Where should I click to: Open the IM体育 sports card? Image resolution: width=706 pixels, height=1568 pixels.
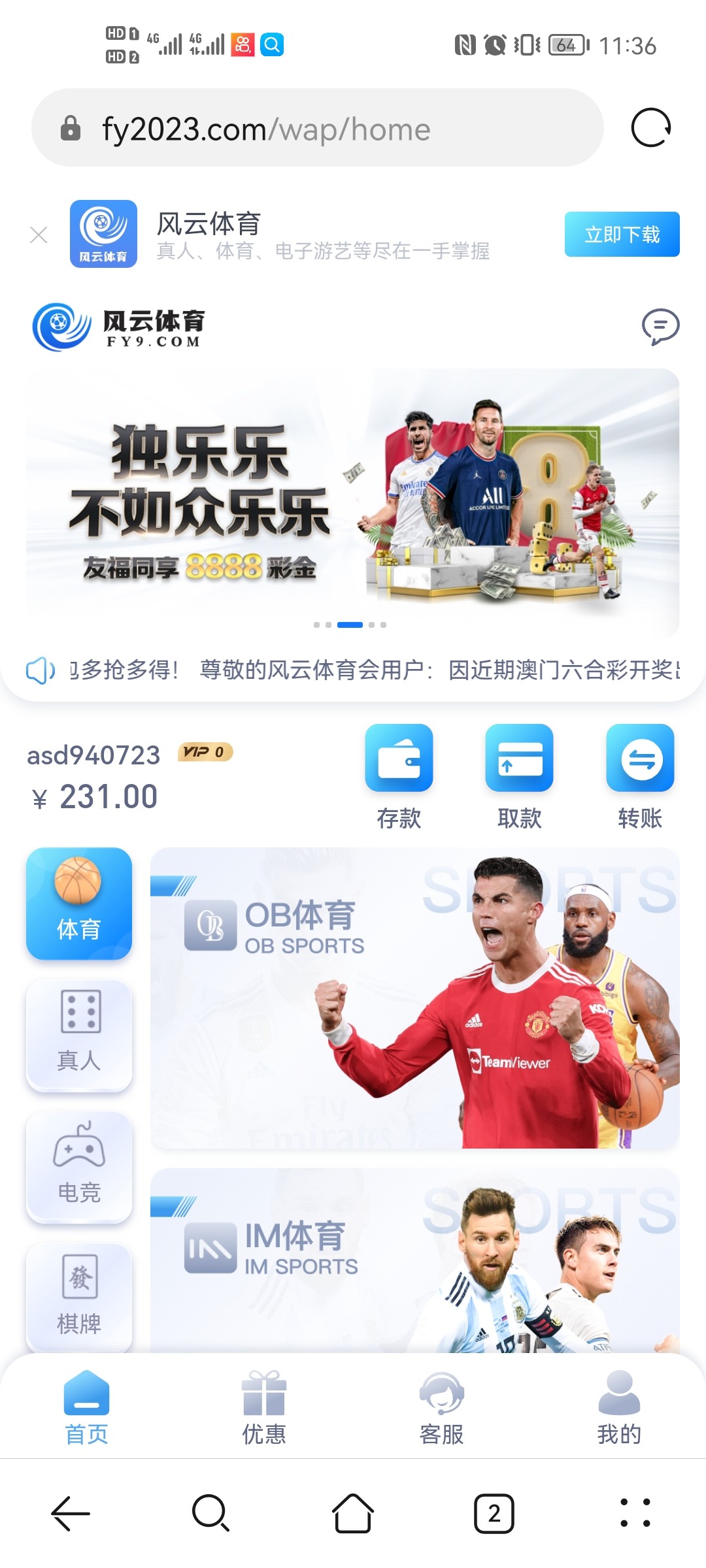coord(414,1261)
